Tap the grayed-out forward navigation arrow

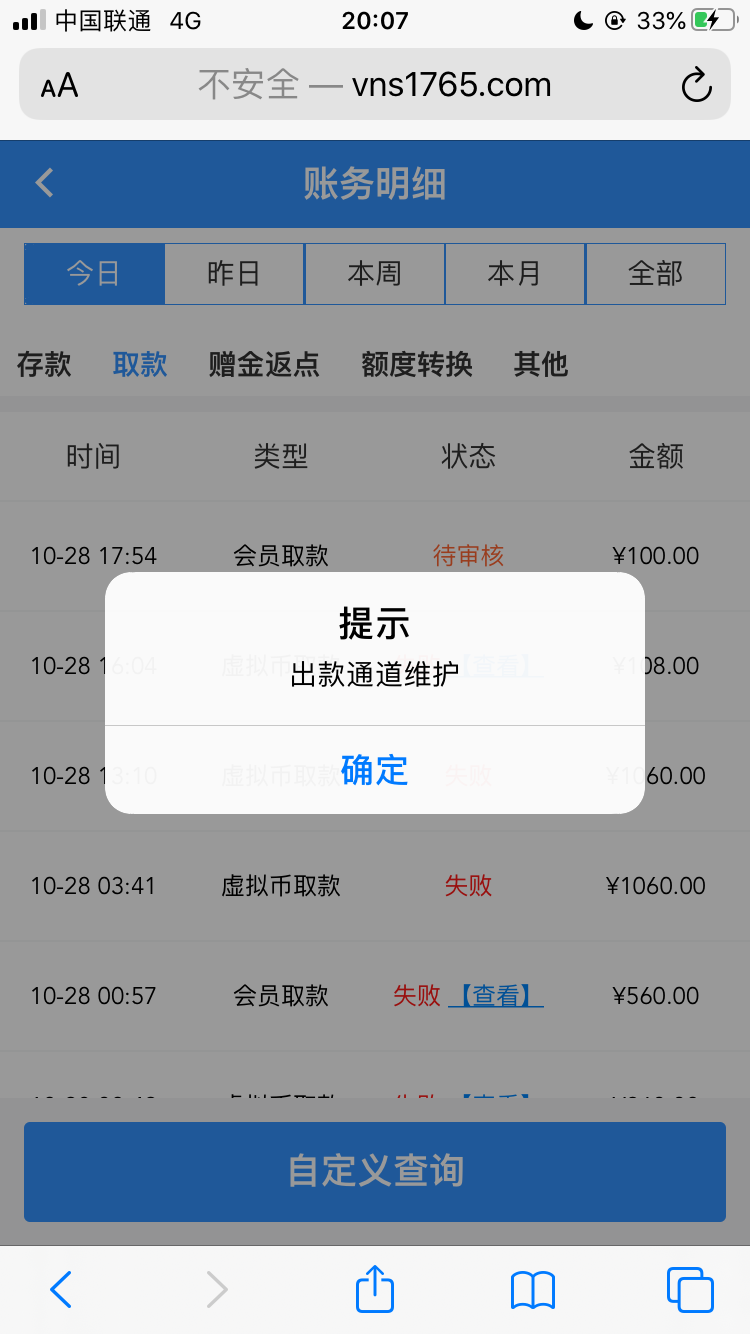click(216, 1290)
